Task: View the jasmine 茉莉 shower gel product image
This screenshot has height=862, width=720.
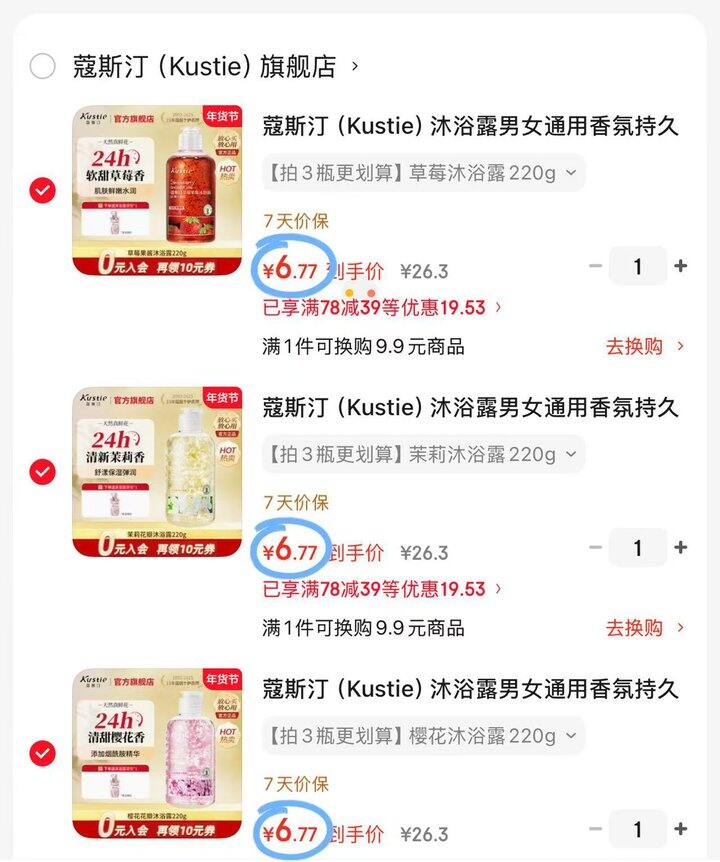Action: click(157, 471)
